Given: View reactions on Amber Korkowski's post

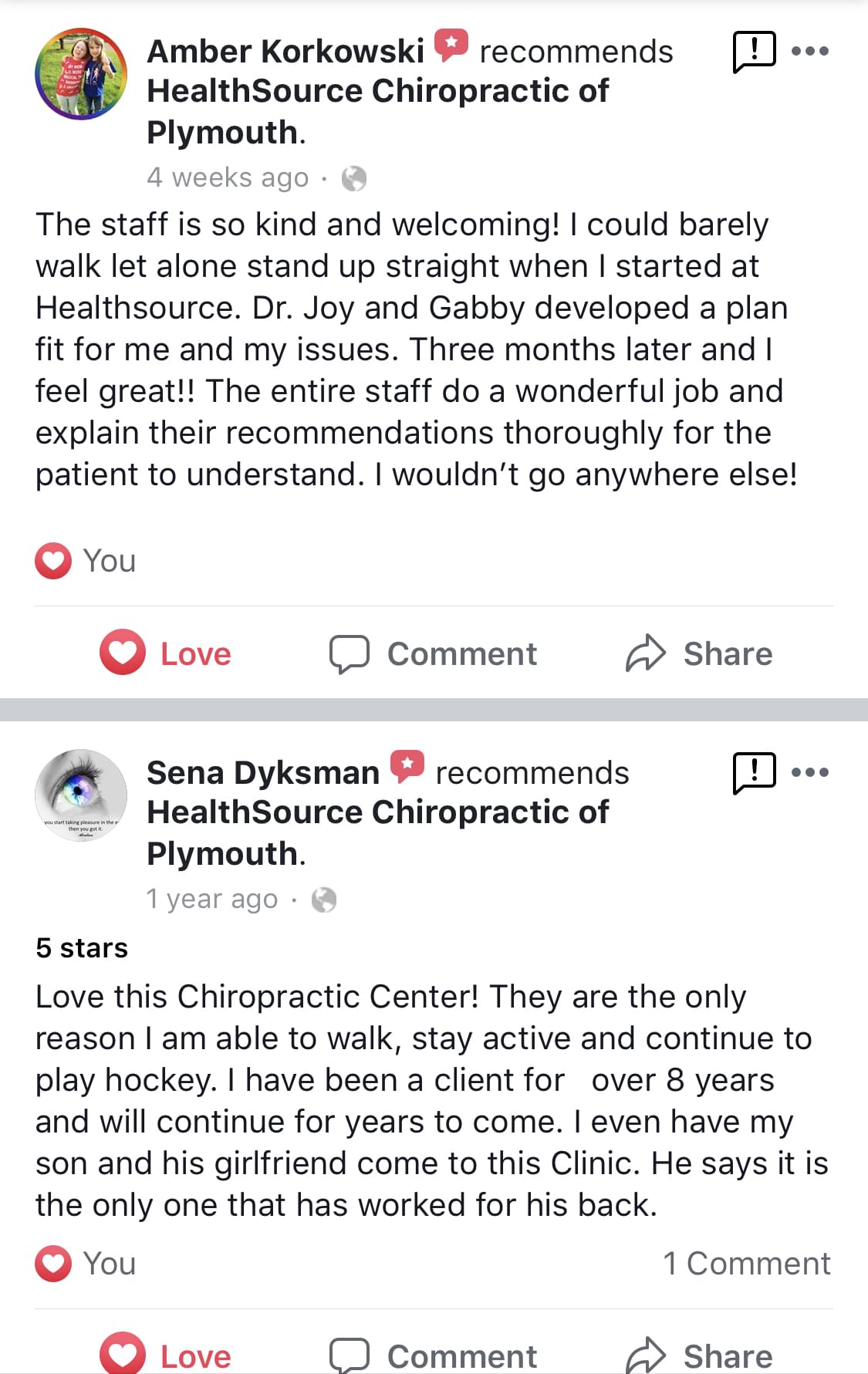Looking at the screenshot, I should 86,561.
